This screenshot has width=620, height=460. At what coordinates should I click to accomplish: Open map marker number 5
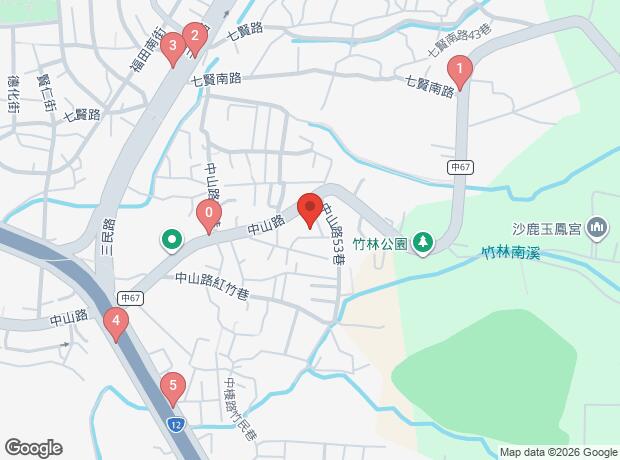point(173,386)
